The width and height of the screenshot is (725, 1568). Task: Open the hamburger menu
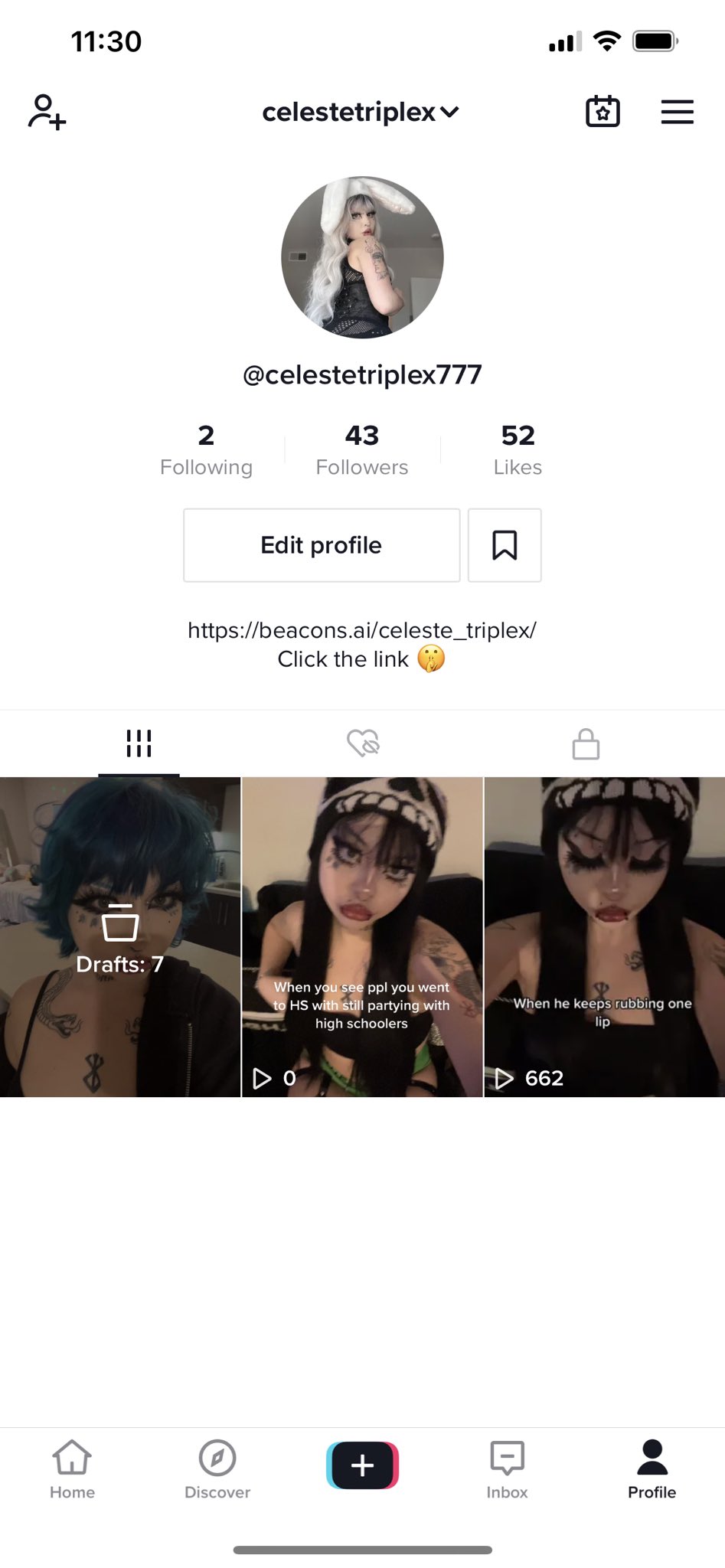678,112
